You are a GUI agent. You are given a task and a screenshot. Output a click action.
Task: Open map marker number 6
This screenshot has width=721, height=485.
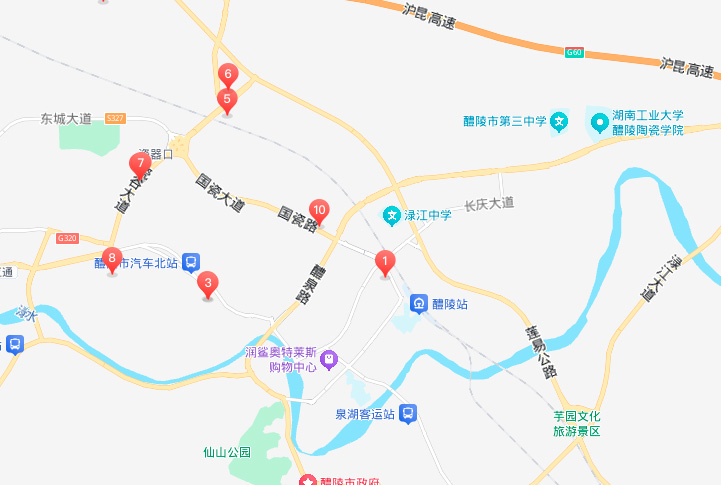point(227,74)
